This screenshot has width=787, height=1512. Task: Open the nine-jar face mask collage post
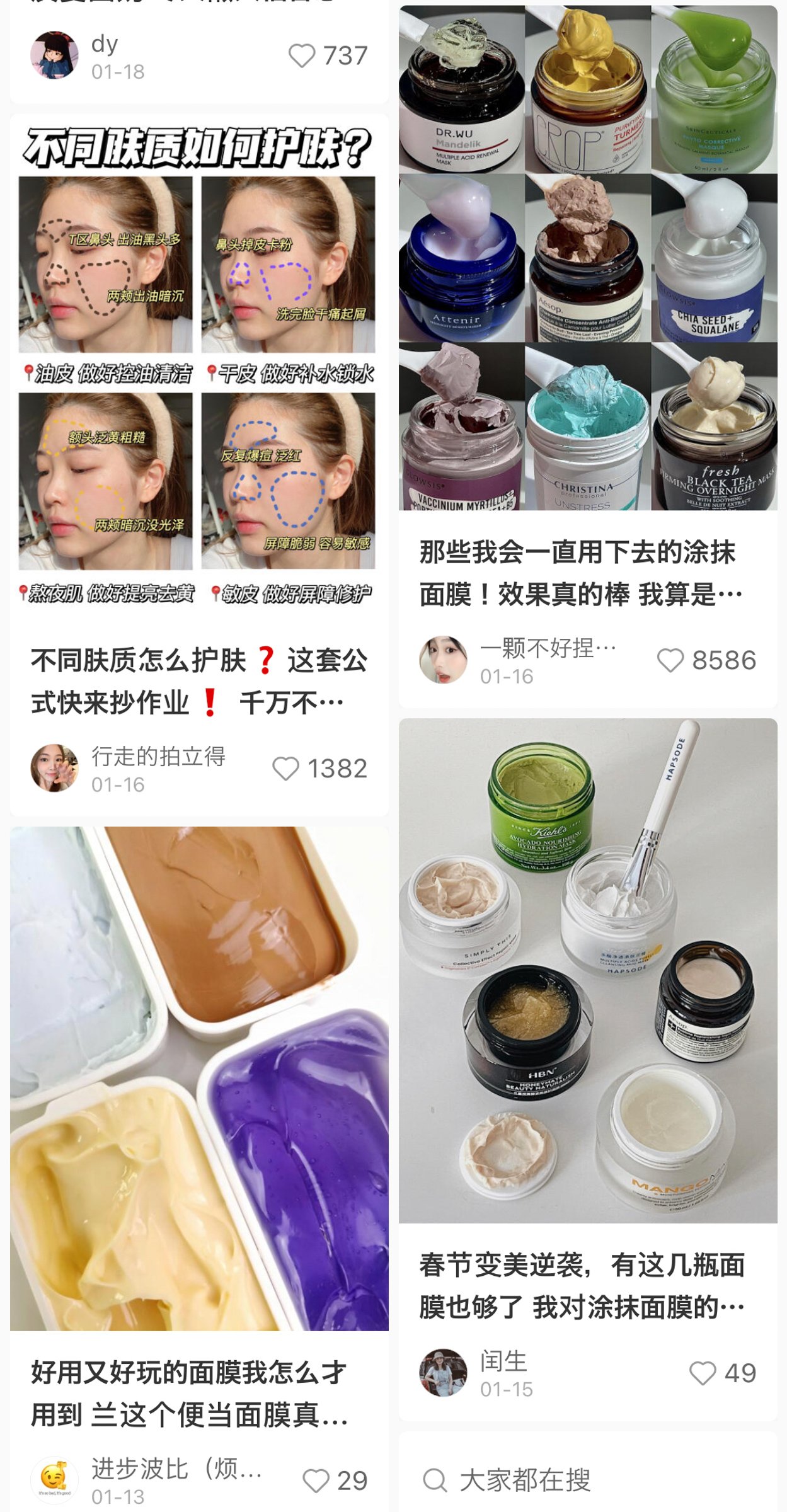[x=588, y=258]
